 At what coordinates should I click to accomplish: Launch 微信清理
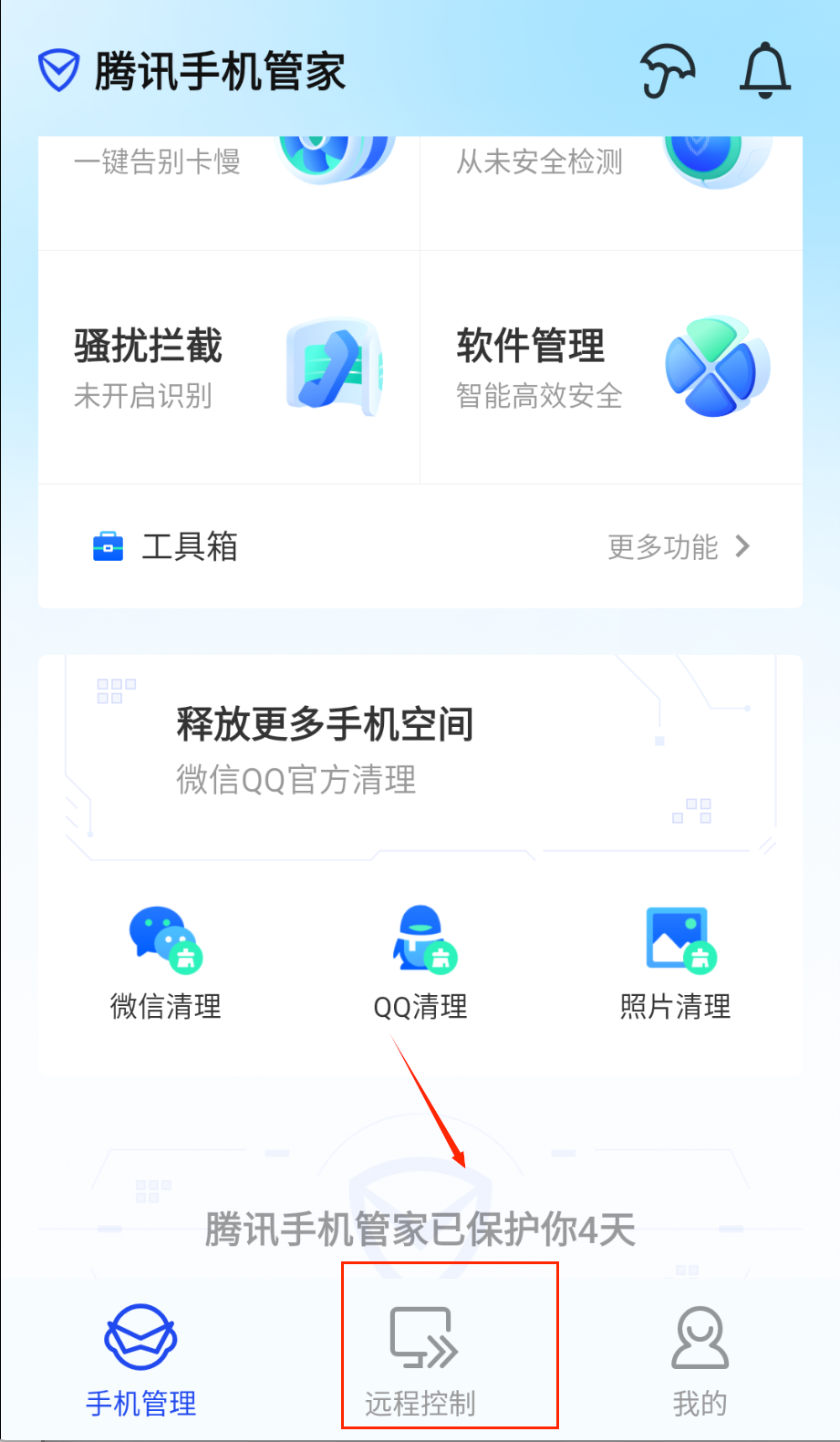(x=166, y=964)
